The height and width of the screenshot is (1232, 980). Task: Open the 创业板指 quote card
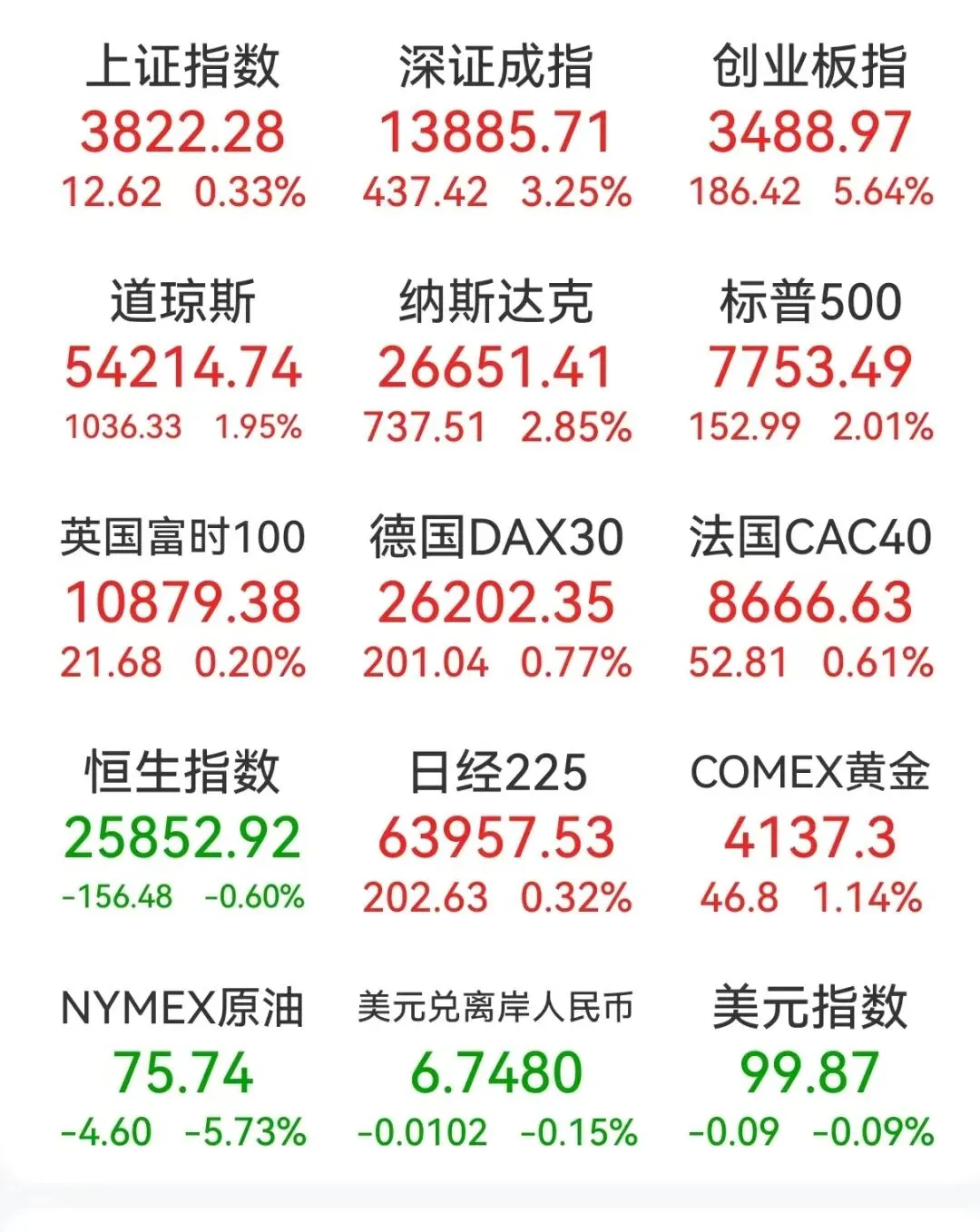click(810, 128)
